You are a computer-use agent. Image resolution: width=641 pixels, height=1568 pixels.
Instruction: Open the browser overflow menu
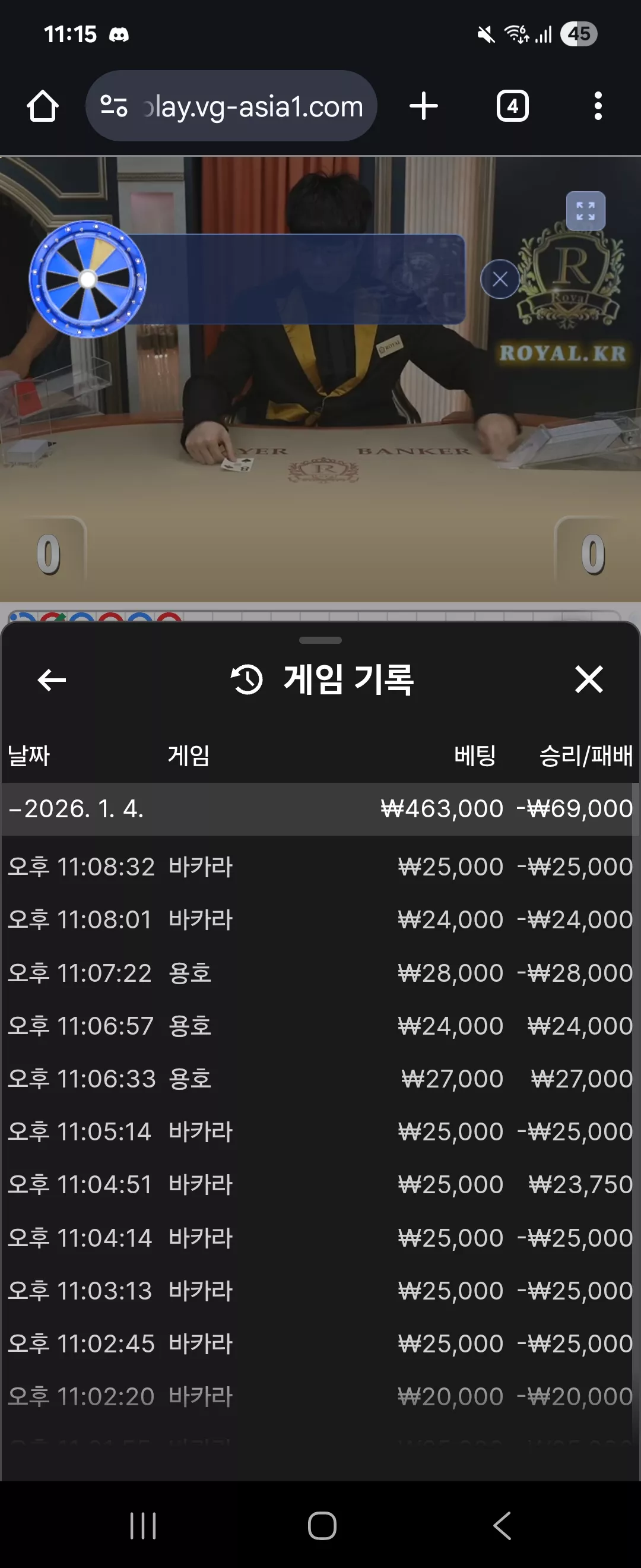[x=598, y=106]
